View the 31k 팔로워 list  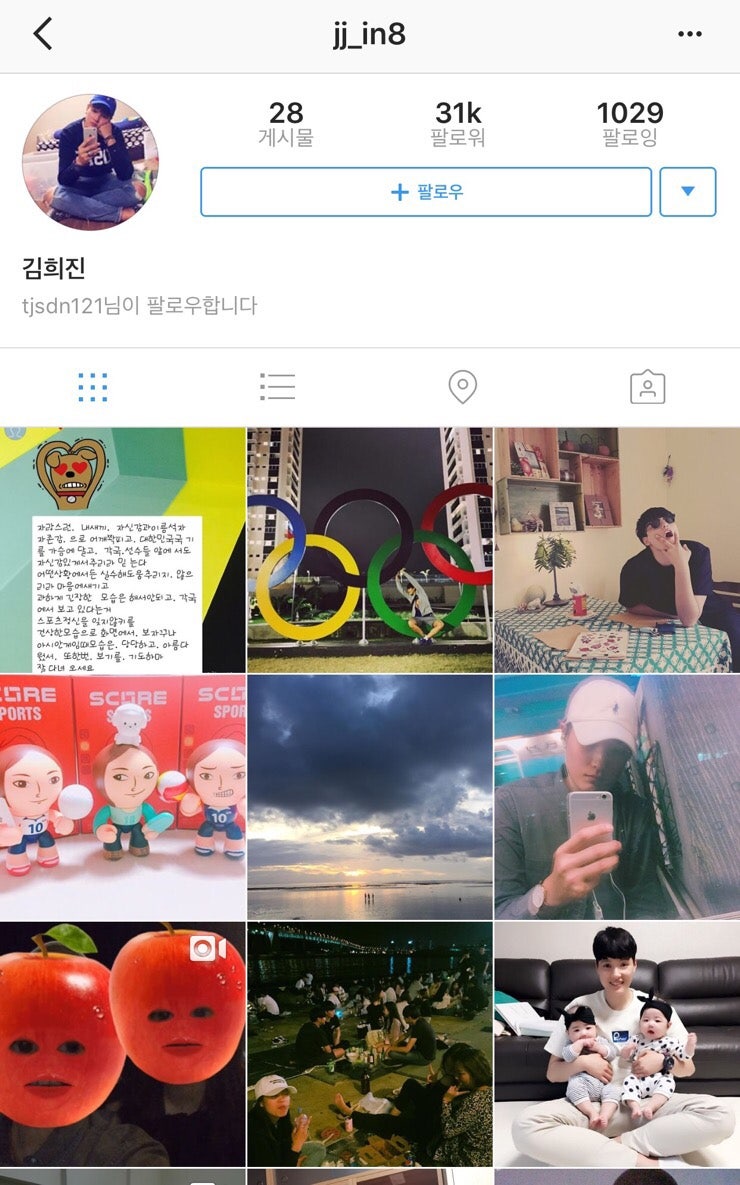click(x=458, y=124)
